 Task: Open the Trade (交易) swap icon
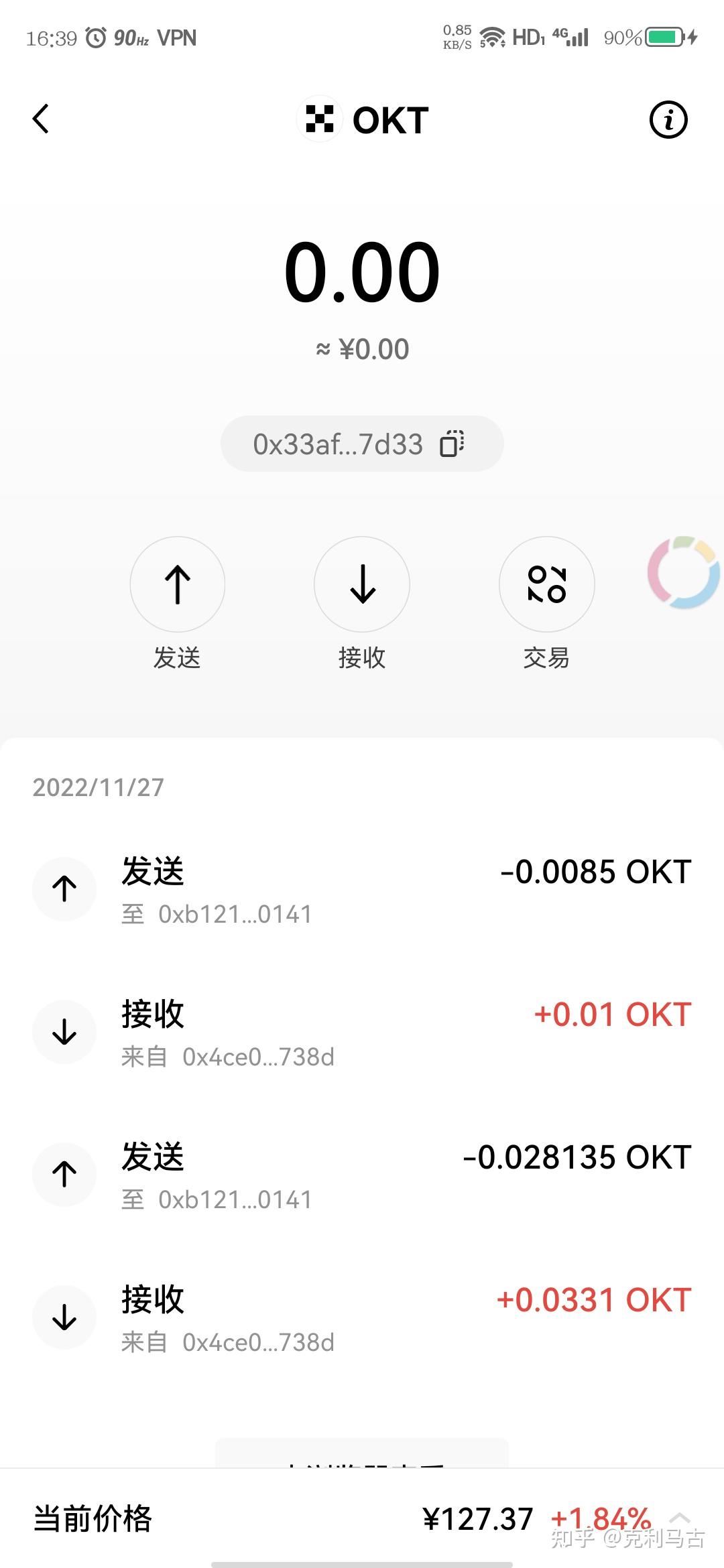[546, 584]
